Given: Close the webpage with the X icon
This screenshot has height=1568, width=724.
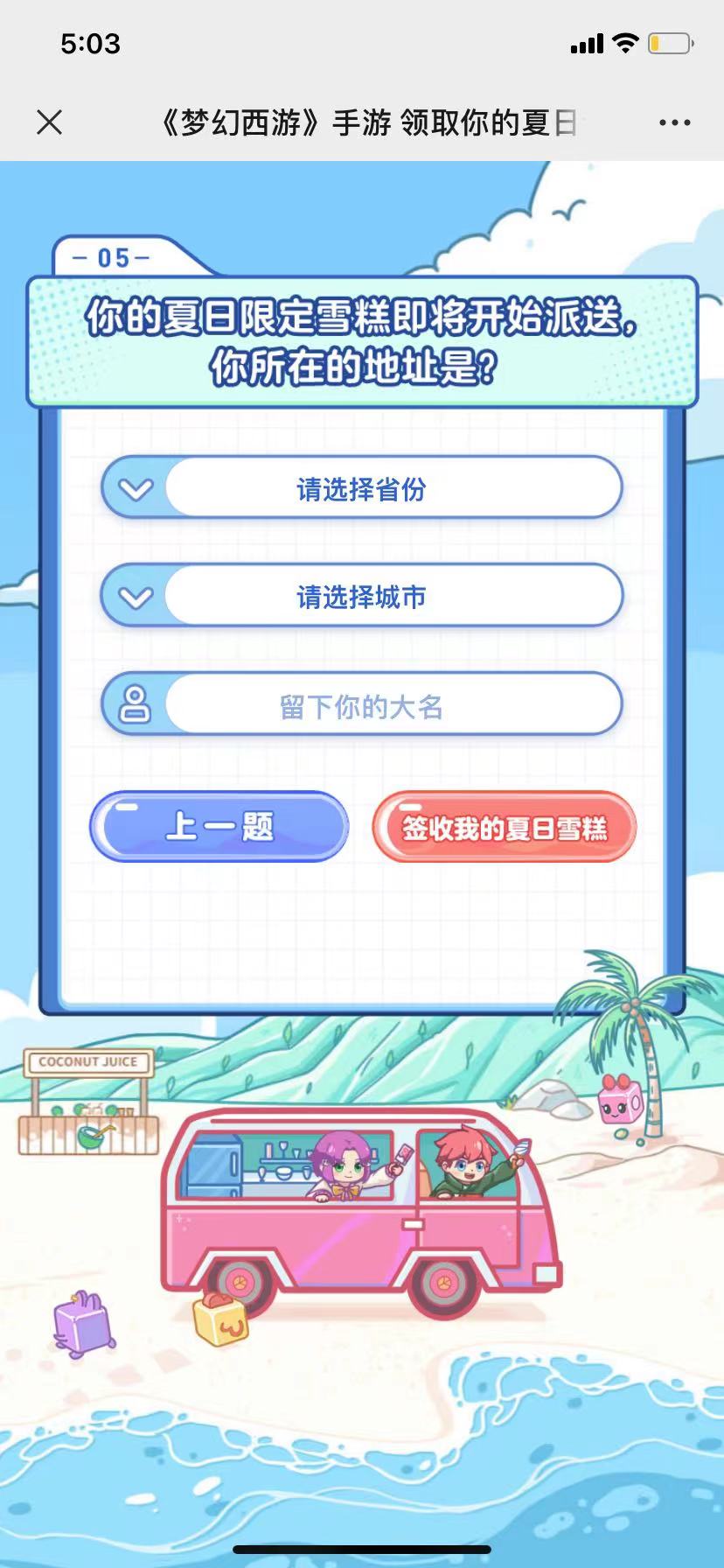Looking at the screenshot, I should 50,122.
